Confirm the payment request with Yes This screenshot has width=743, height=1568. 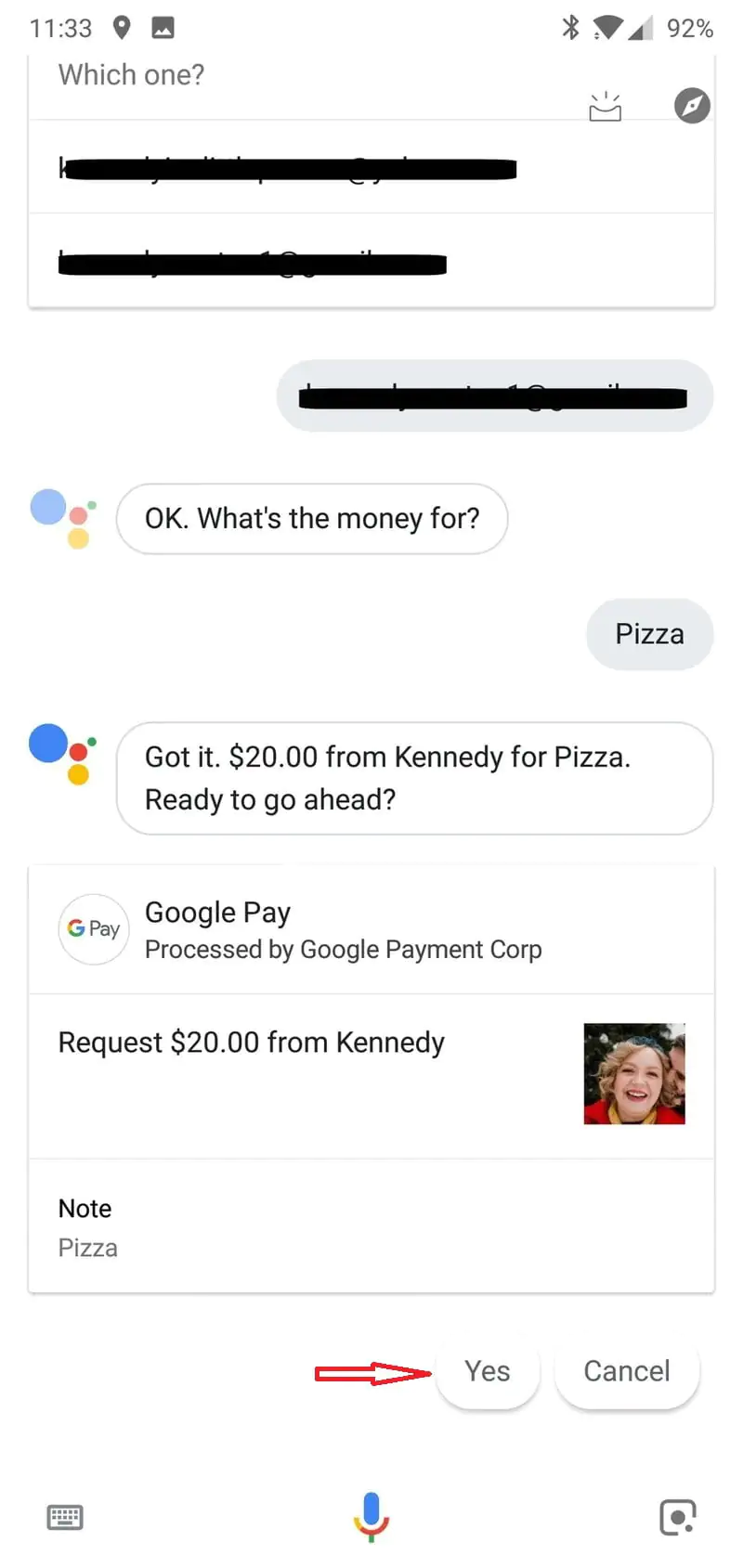pos(487,1371)
